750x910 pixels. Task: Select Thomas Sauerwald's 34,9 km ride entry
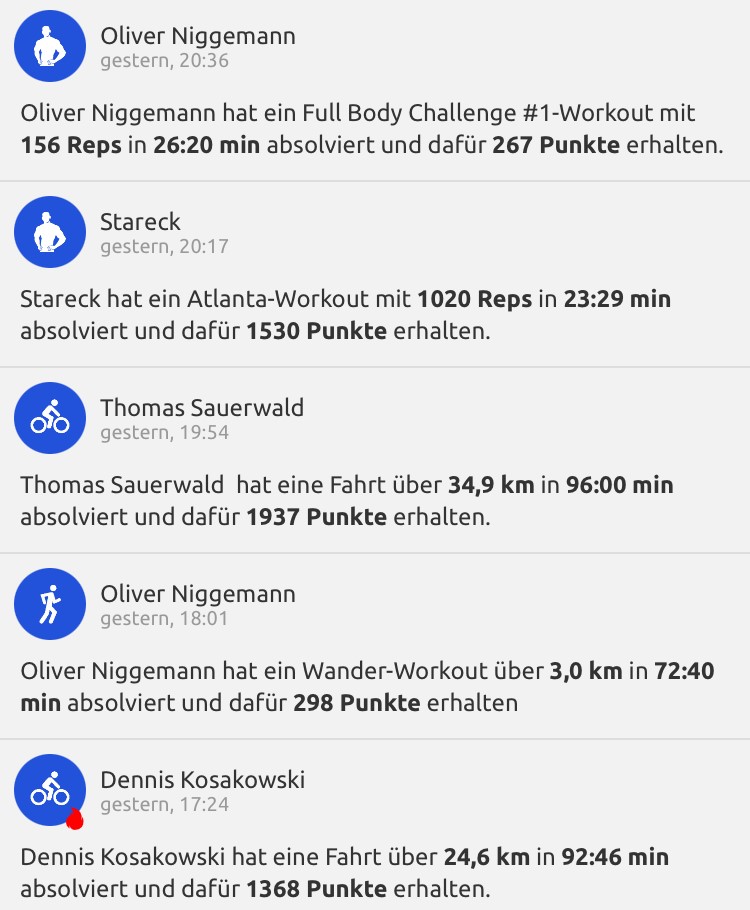375,498
